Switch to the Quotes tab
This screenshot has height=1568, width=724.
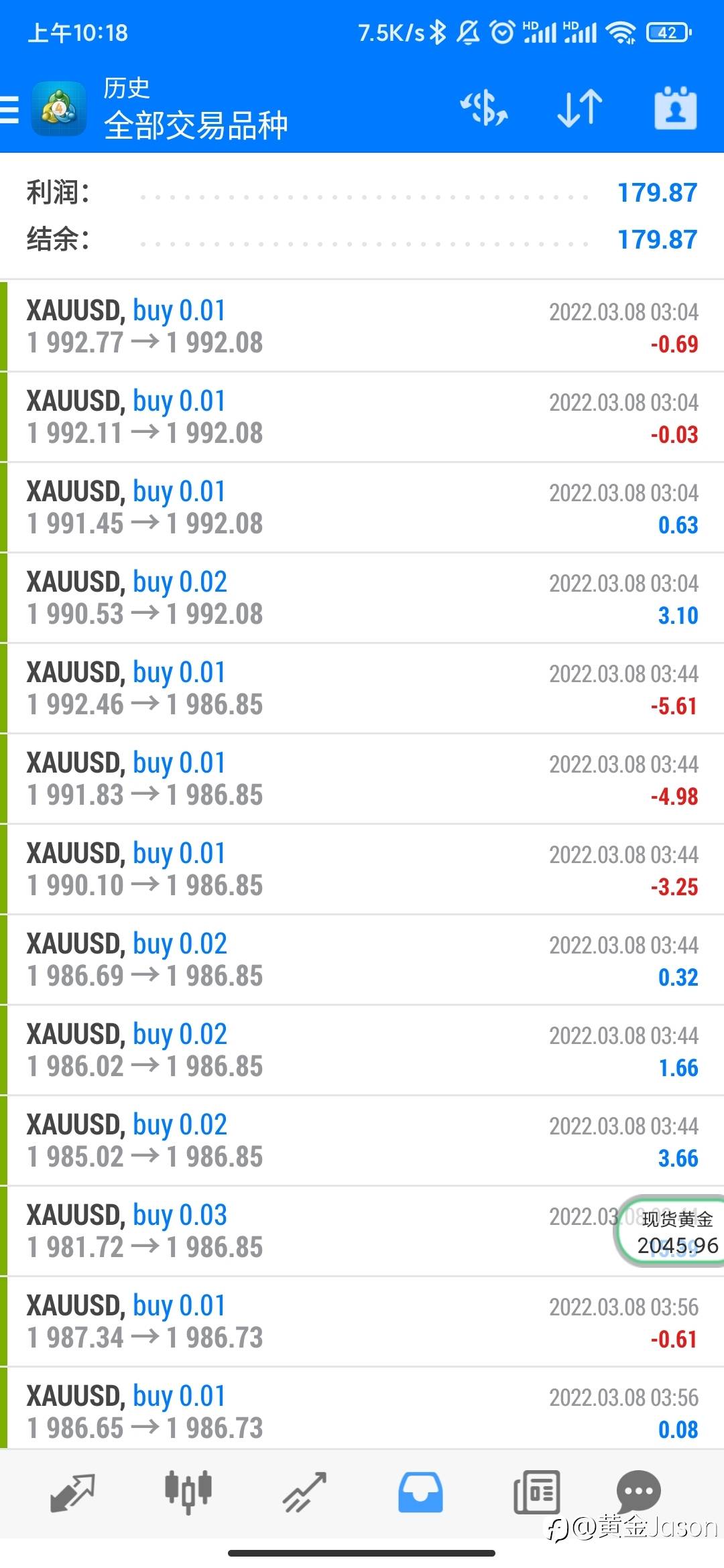pyautogui.click(x=72, y=1492)
